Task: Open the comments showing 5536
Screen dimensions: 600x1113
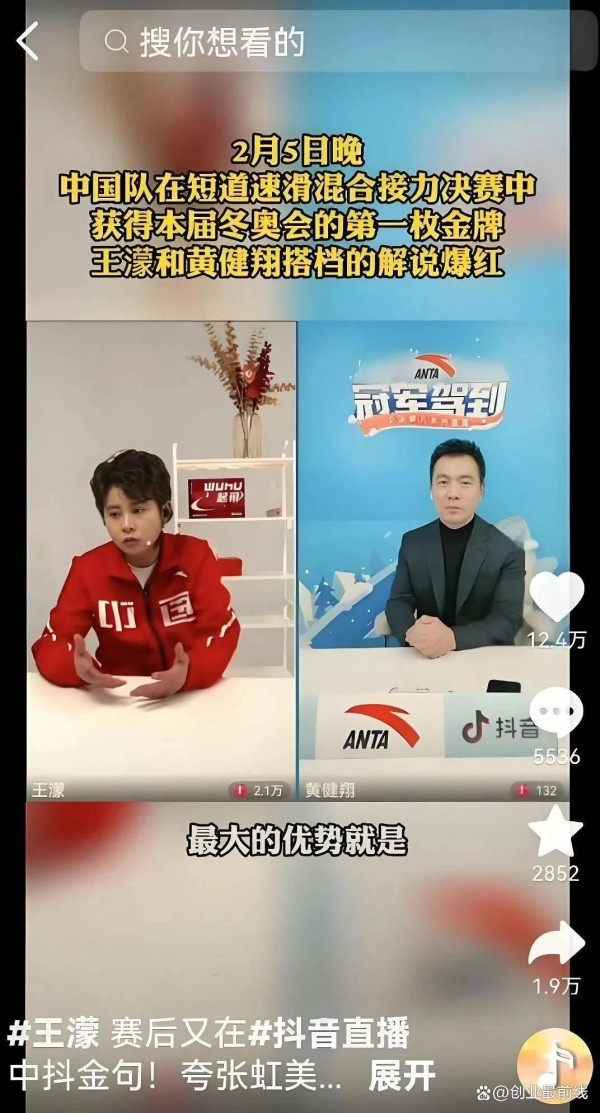Action: (557, 712)
